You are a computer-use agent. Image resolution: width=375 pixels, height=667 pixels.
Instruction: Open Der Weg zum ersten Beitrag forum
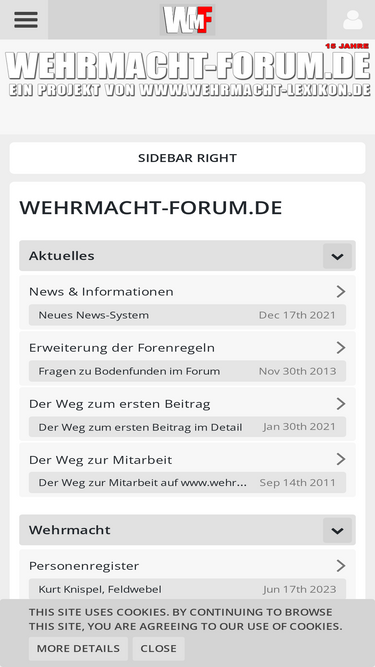click(x=119, y=403)
